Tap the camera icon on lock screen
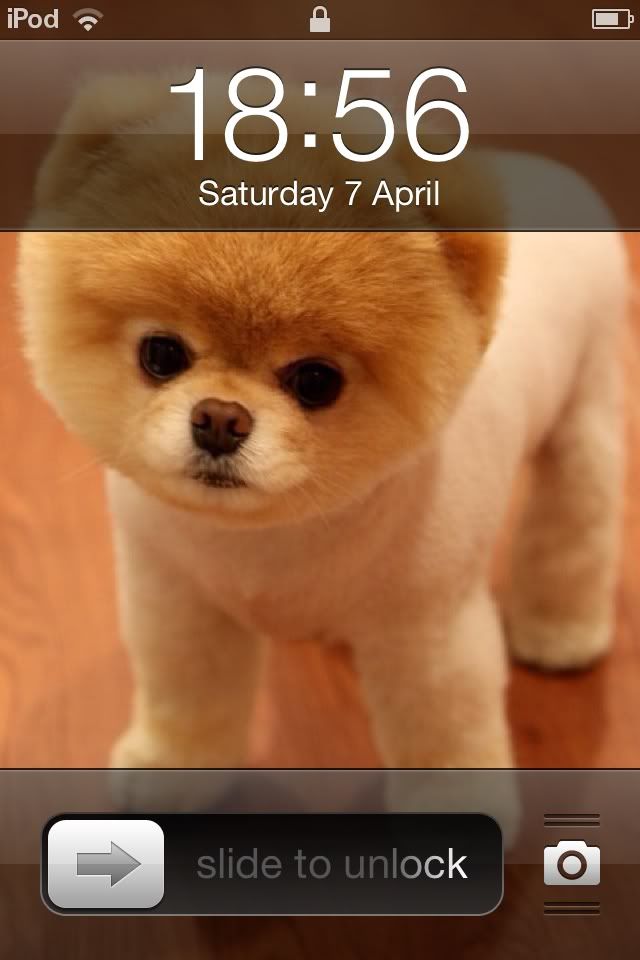This screenshot has height=960, width=640. (572, 864)
